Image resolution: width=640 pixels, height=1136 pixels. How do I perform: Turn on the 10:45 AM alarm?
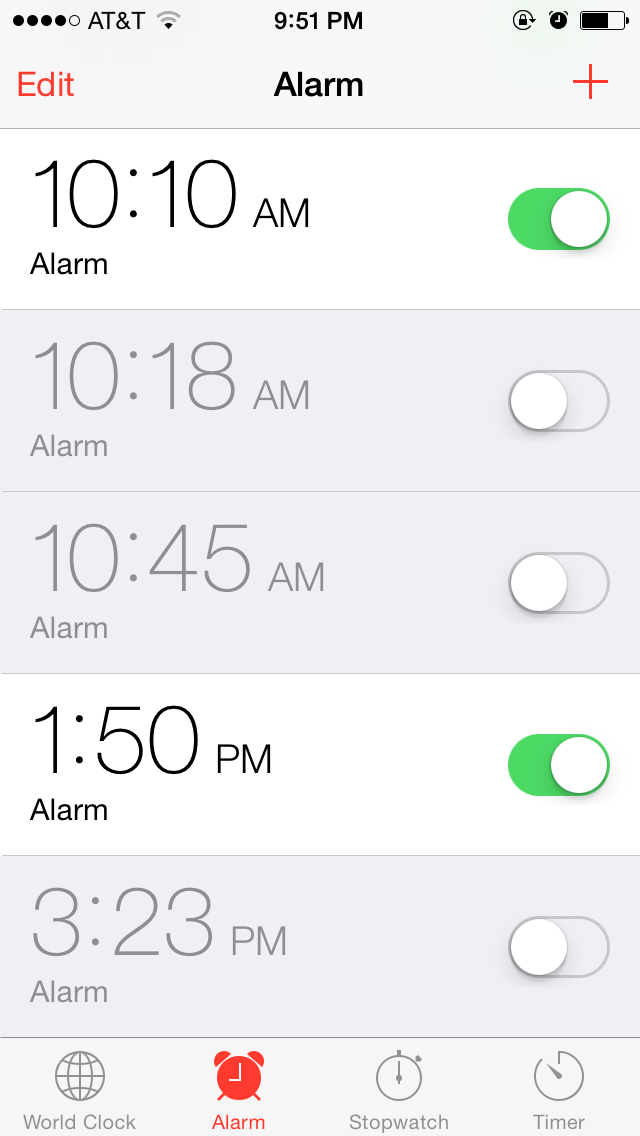(558, 583)
